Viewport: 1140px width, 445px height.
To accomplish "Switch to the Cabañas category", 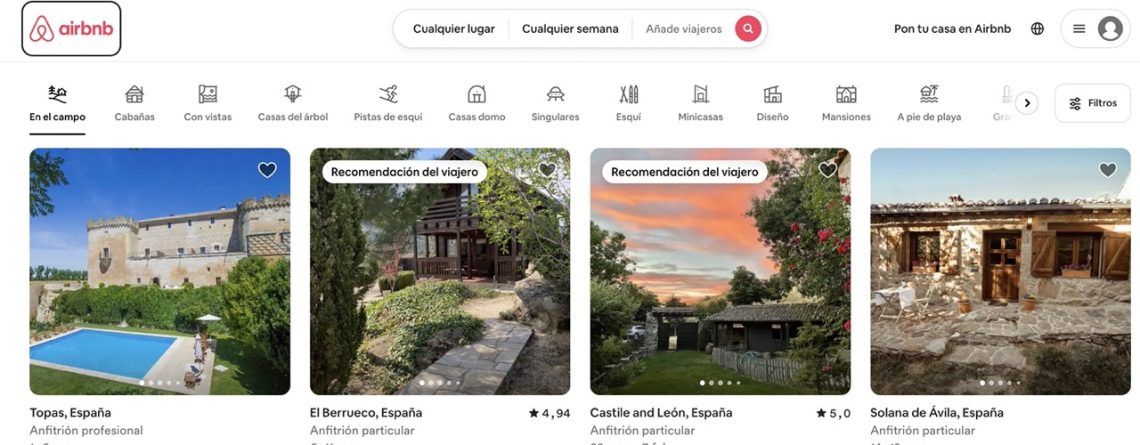I will pos(134,103).
